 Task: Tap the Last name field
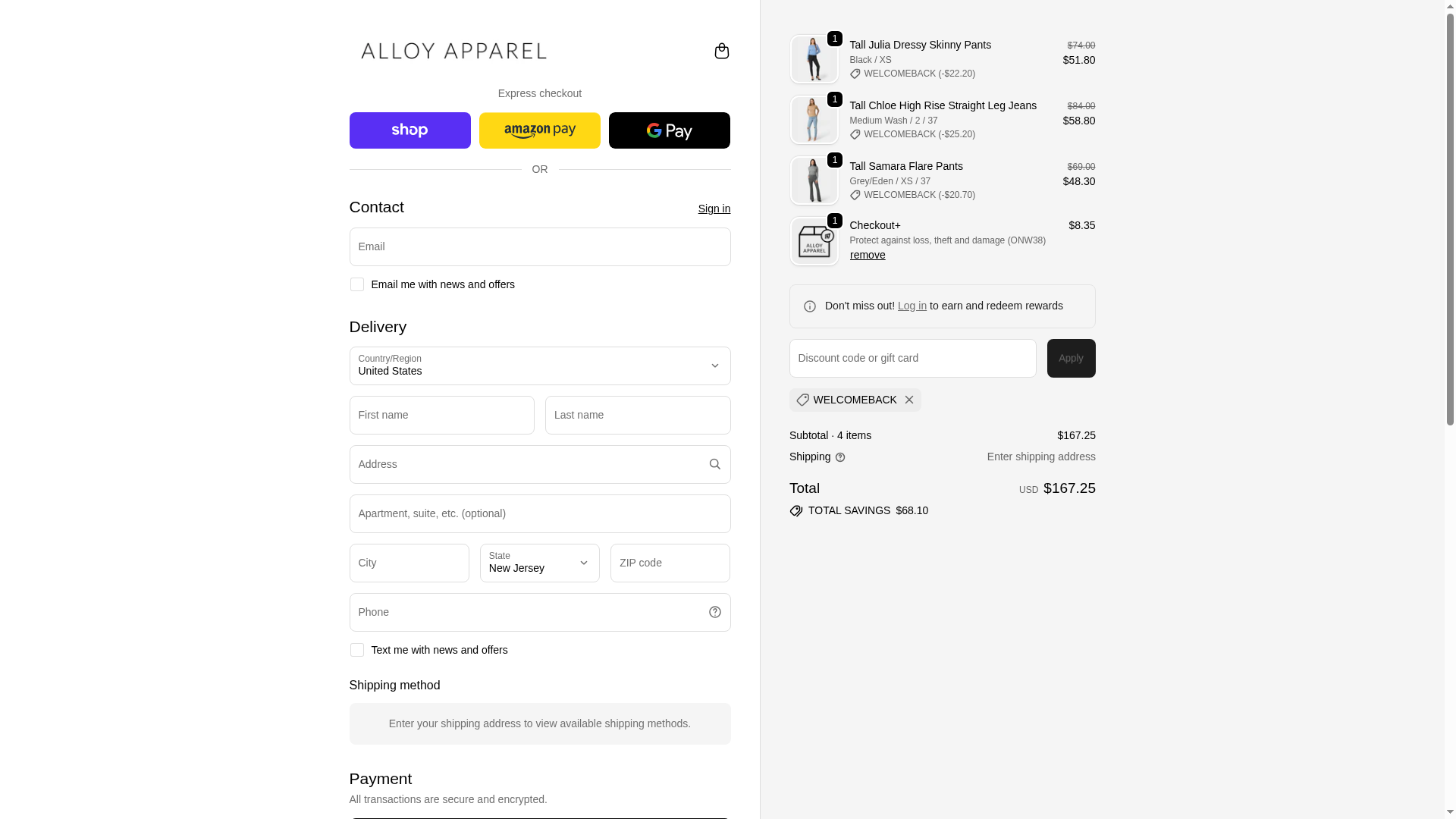tap(637, 416)
